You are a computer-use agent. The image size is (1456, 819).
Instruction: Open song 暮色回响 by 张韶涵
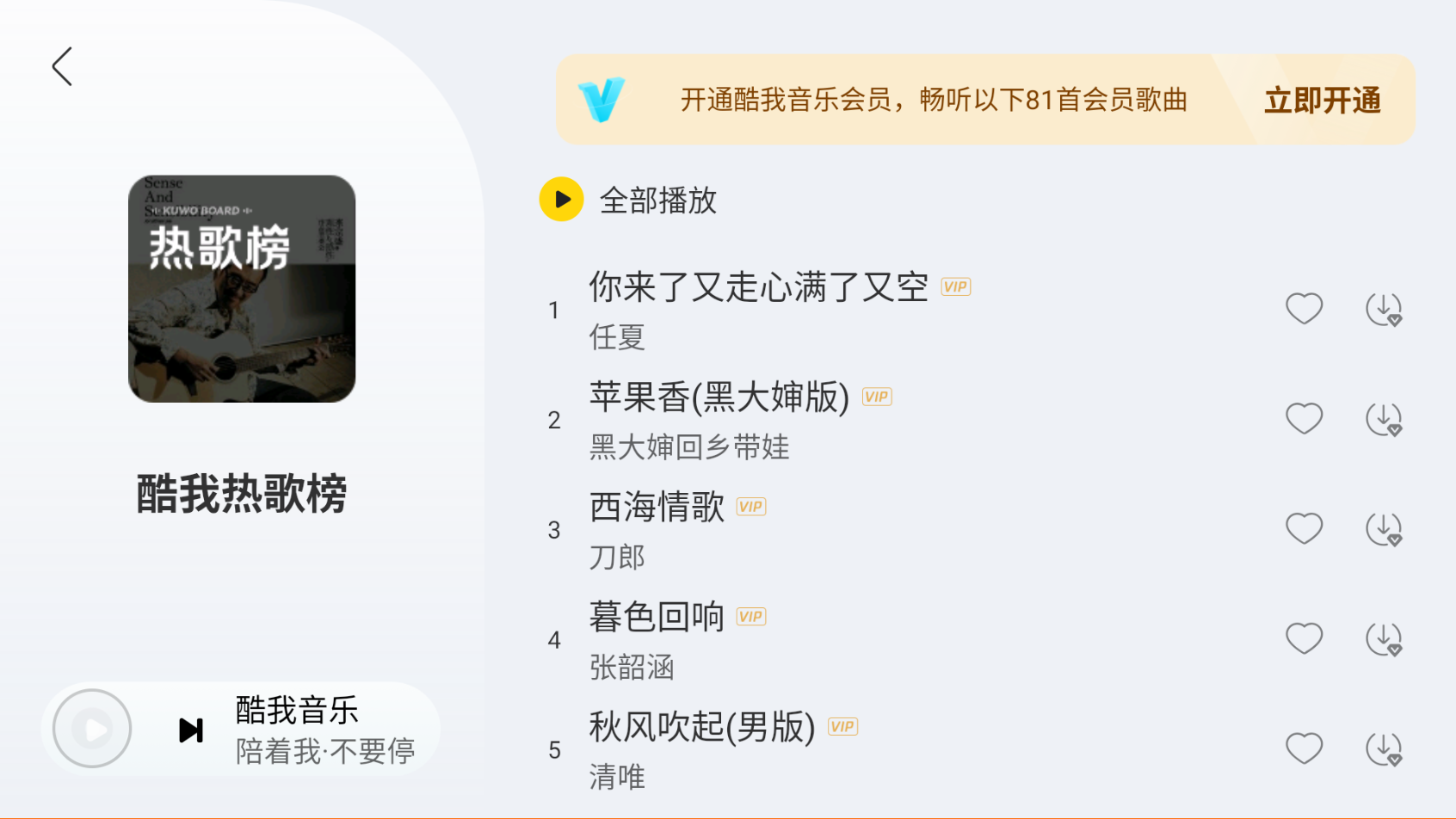tap(657, 619)
